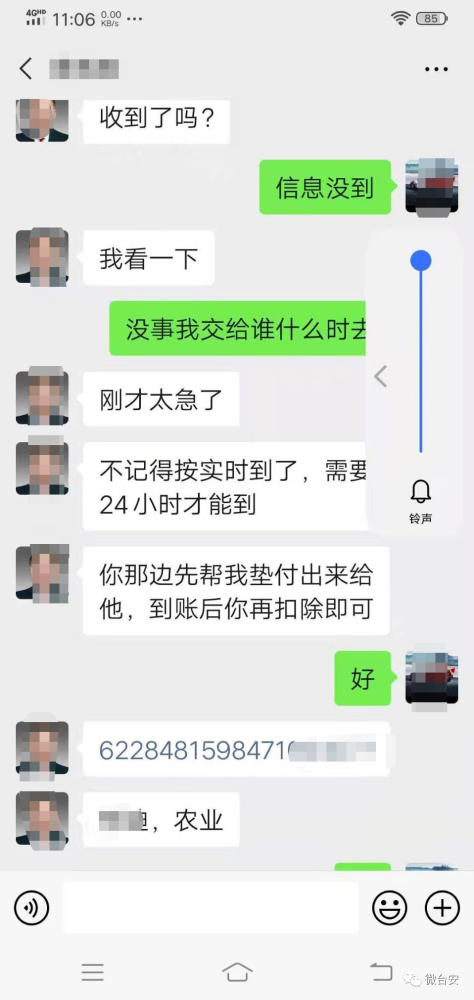Tap the bank card number starting 6228
The image size is (474, 1000).
click(x=237, y=749)
